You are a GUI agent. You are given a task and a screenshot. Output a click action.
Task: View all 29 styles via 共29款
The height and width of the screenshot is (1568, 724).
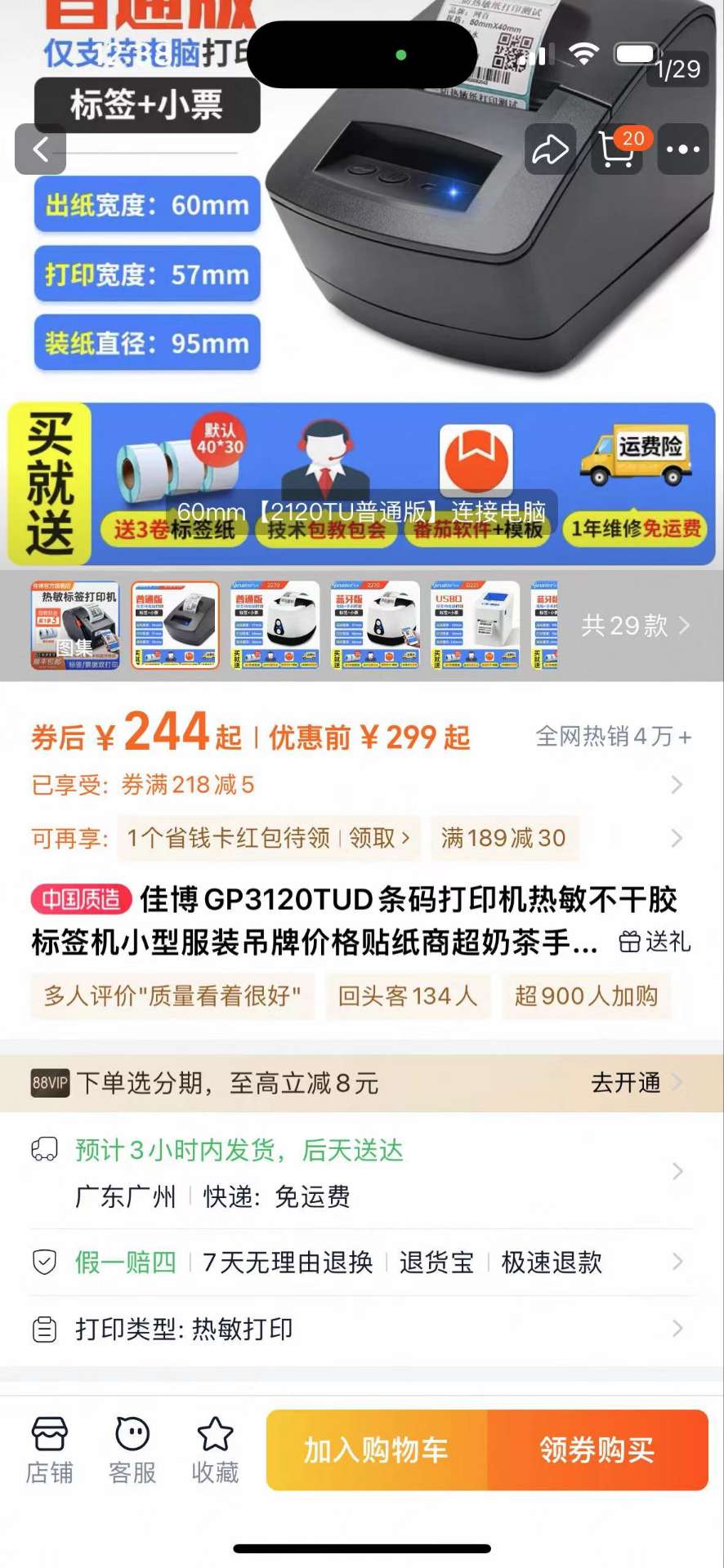tap(635, 626)
